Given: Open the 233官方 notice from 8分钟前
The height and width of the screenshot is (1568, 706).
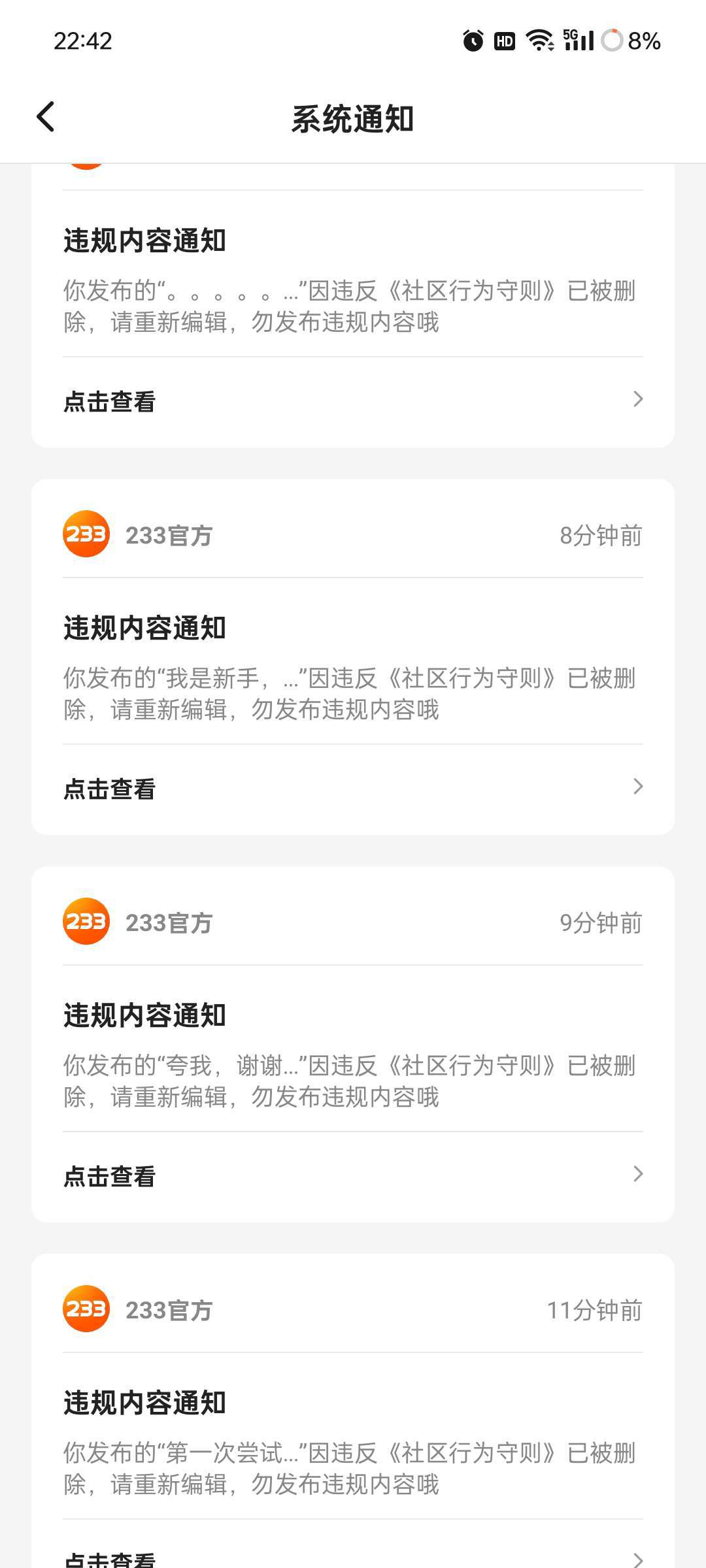Looking at the screenshot, I should [353, 657].
